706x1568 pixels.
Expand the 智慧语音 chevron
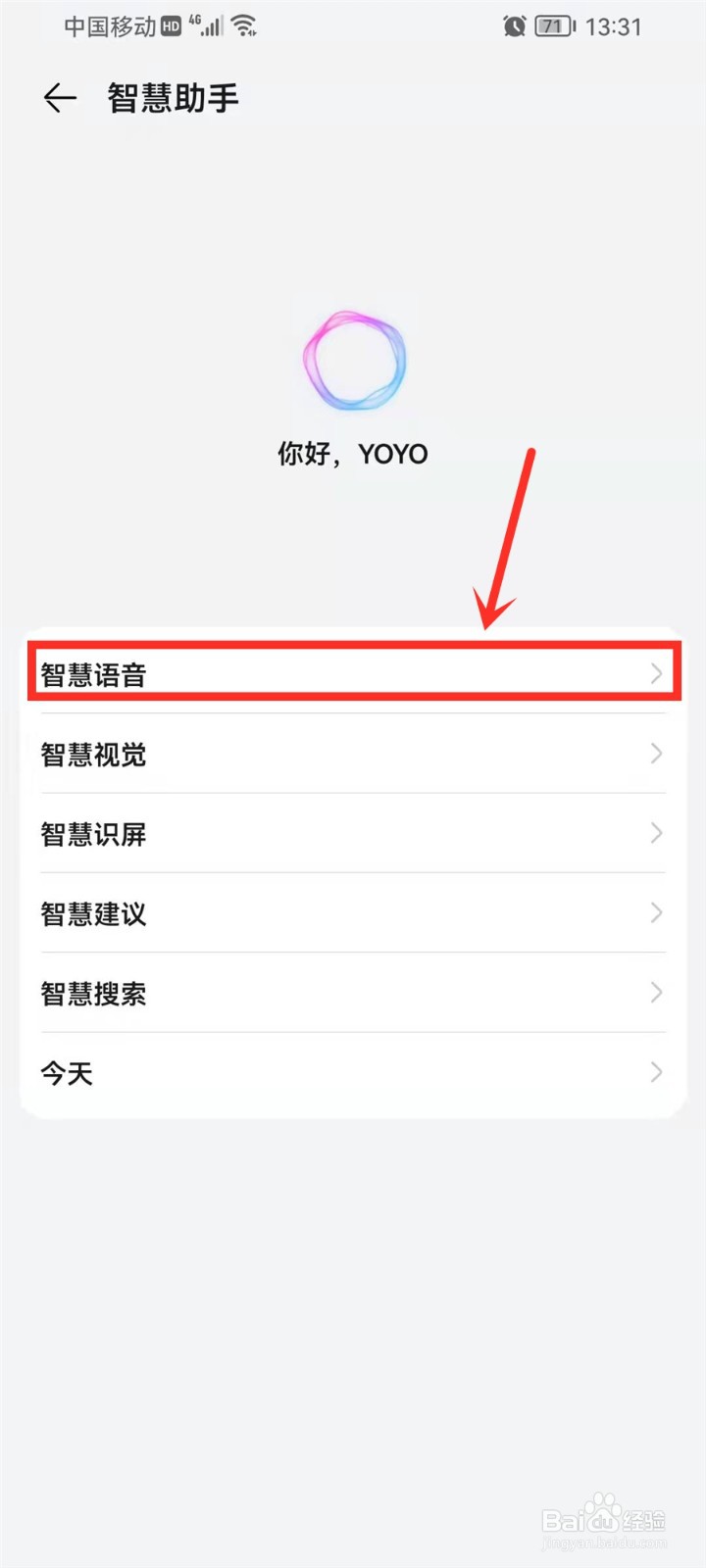pos(656,673)
